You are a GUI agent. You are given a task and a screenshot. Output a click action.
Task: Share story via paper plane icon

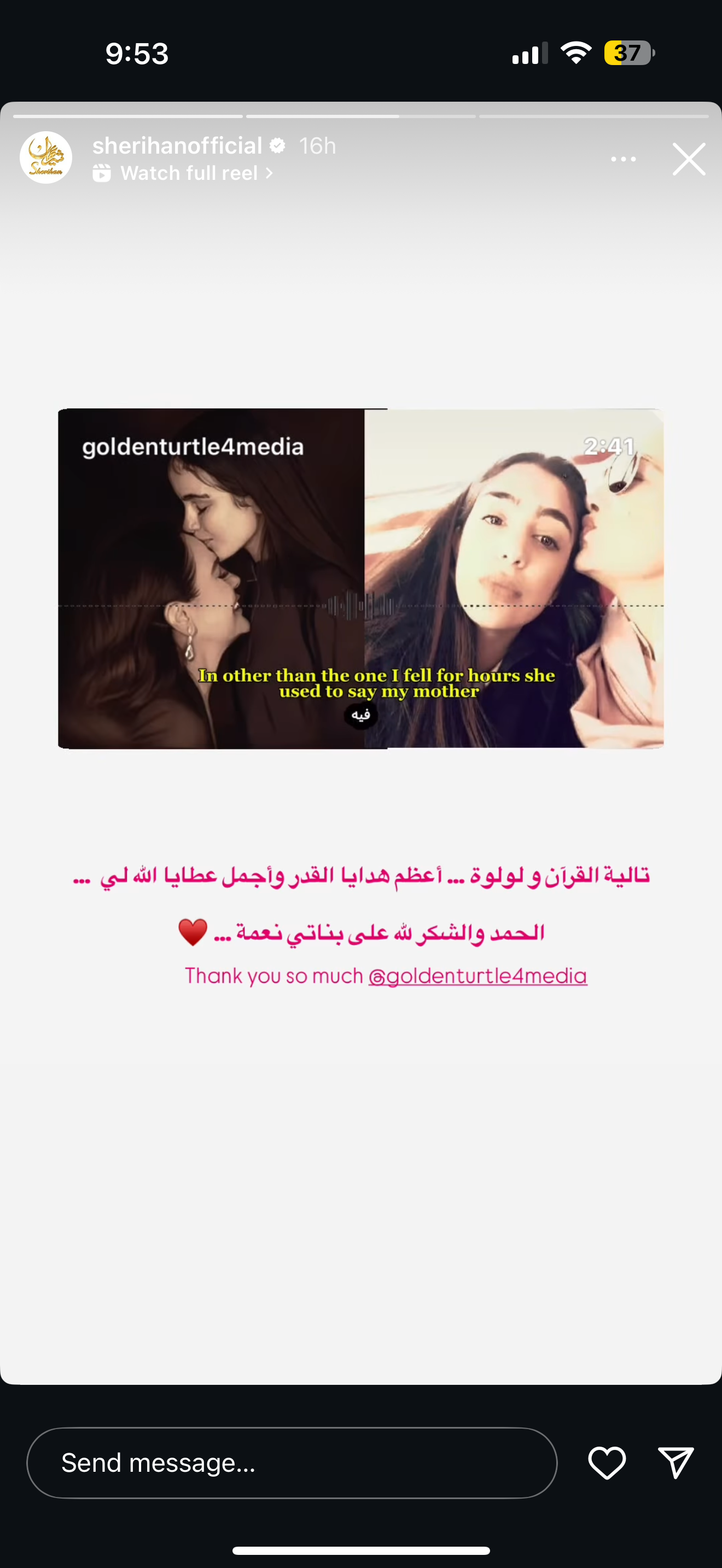click(676, 1462)
